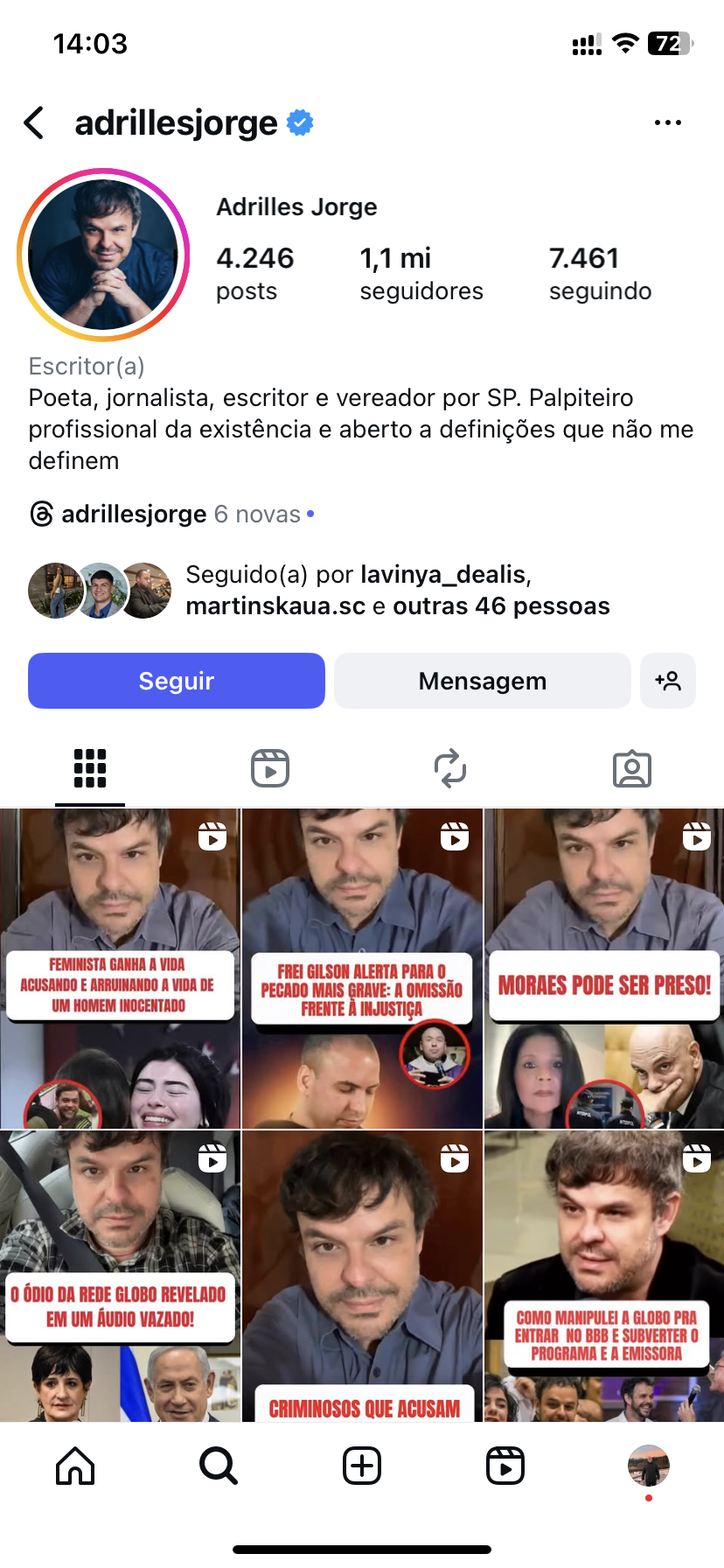Show suggested accounts with add-person icon

(x=668, y=681)
